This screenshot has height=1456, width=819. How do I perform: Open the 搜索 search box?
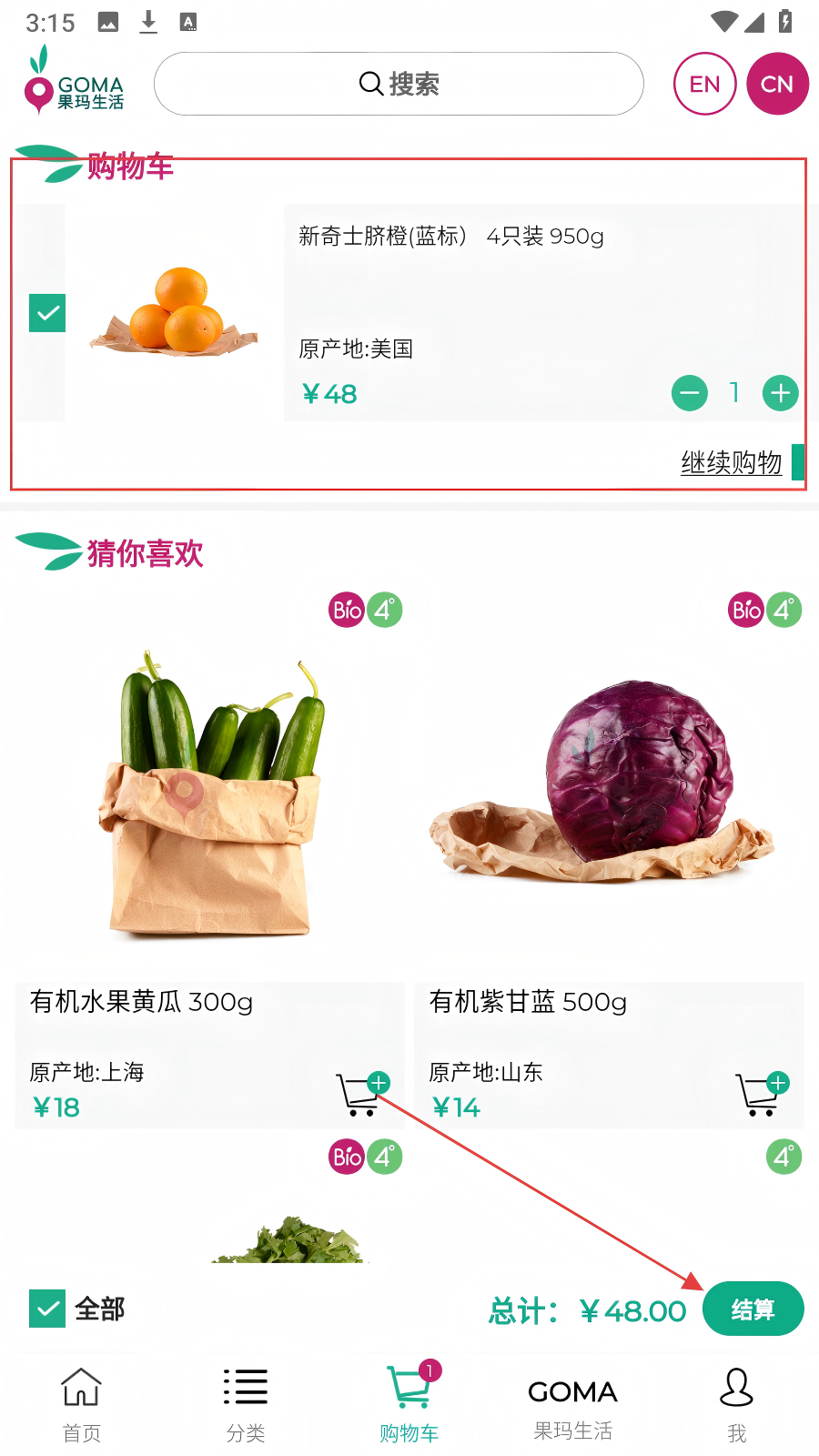click(399, 84)
